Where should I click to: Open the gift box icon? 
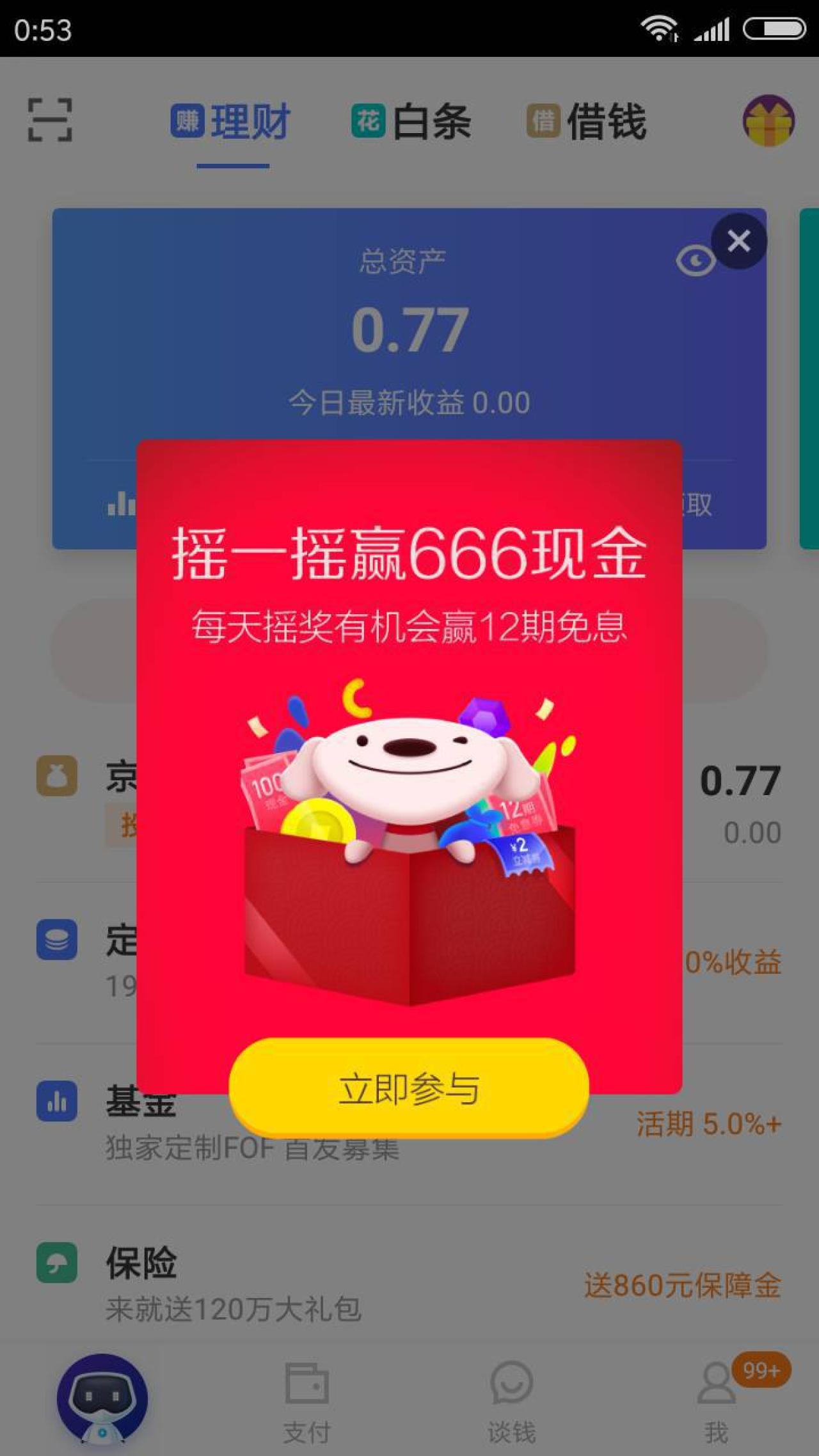(768, 120)
